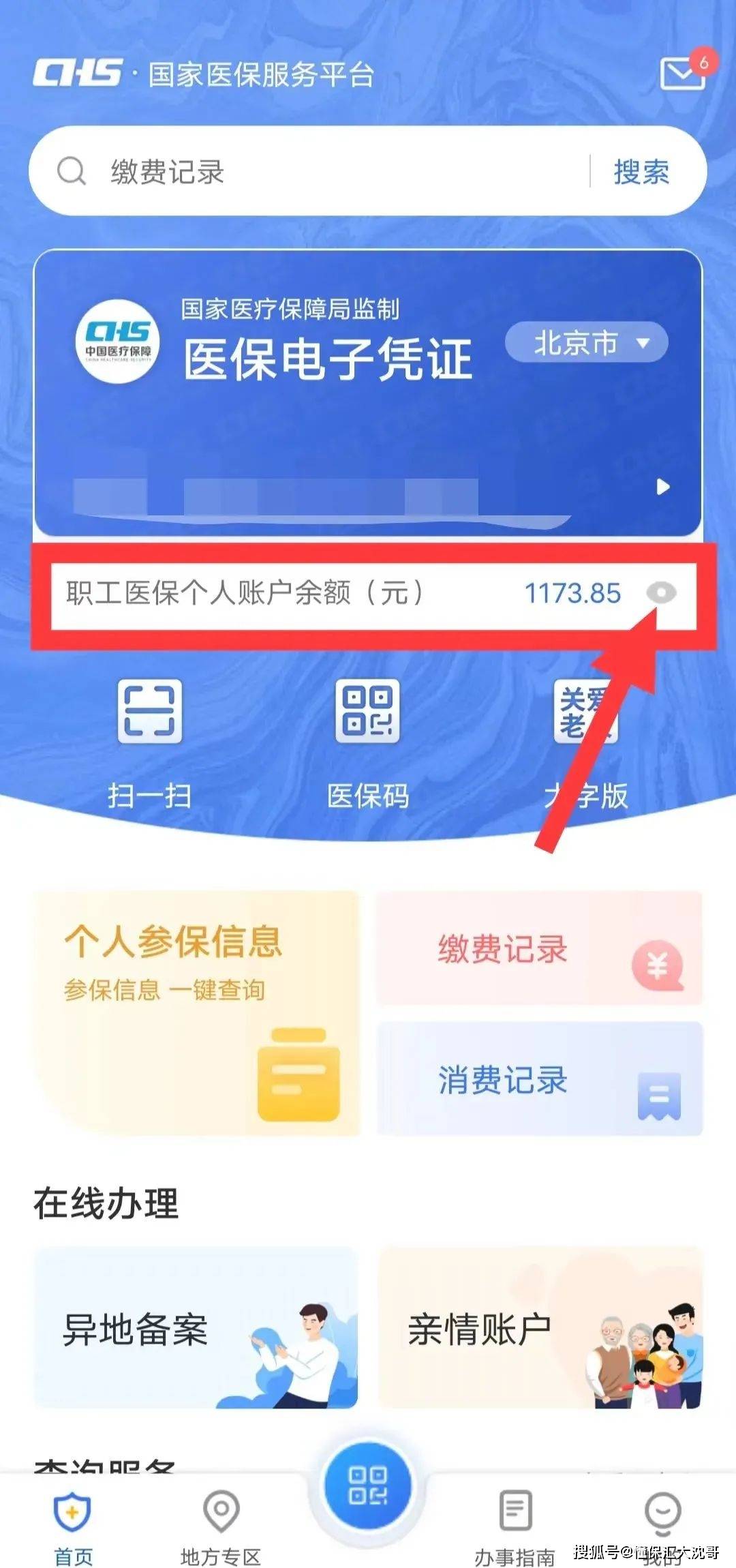Open the 医保电子凭证 card arrow

point(662,487)
